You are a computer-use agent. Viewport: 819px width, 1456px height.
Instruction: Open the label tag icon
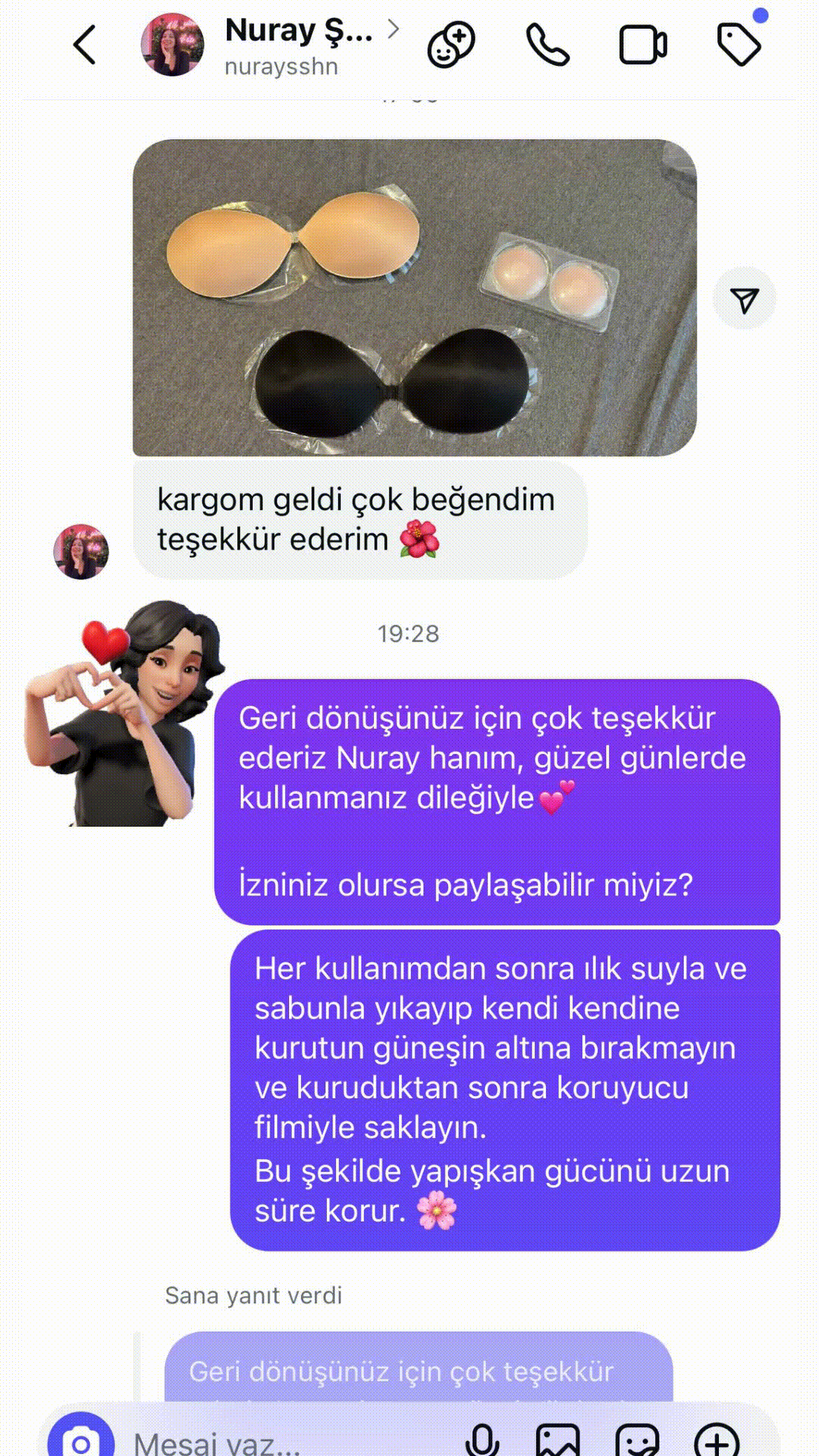point(739,44)
